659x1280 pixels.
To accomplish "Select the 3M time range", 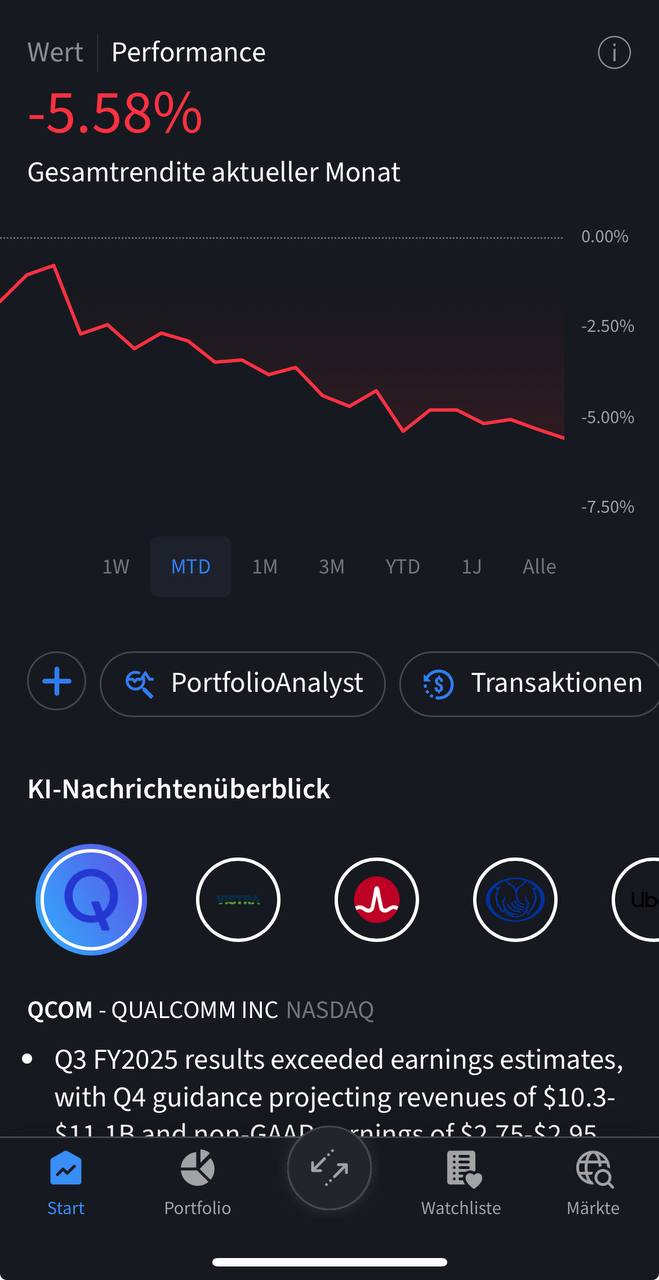I will point(331,566).
